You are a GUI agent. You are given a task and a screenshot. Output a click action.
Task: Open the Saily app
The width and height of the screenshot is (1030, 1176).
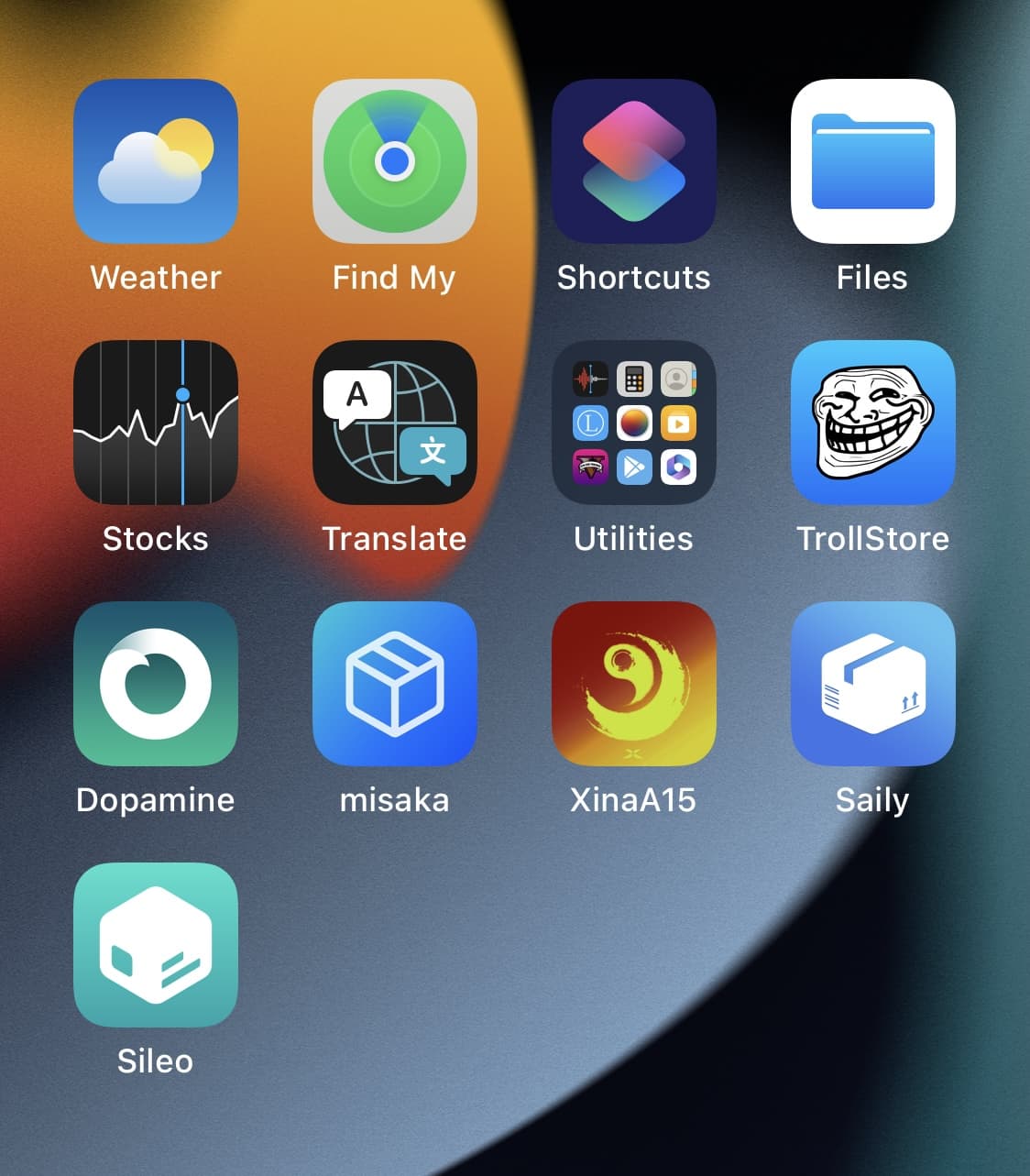(x=872, y=684)
